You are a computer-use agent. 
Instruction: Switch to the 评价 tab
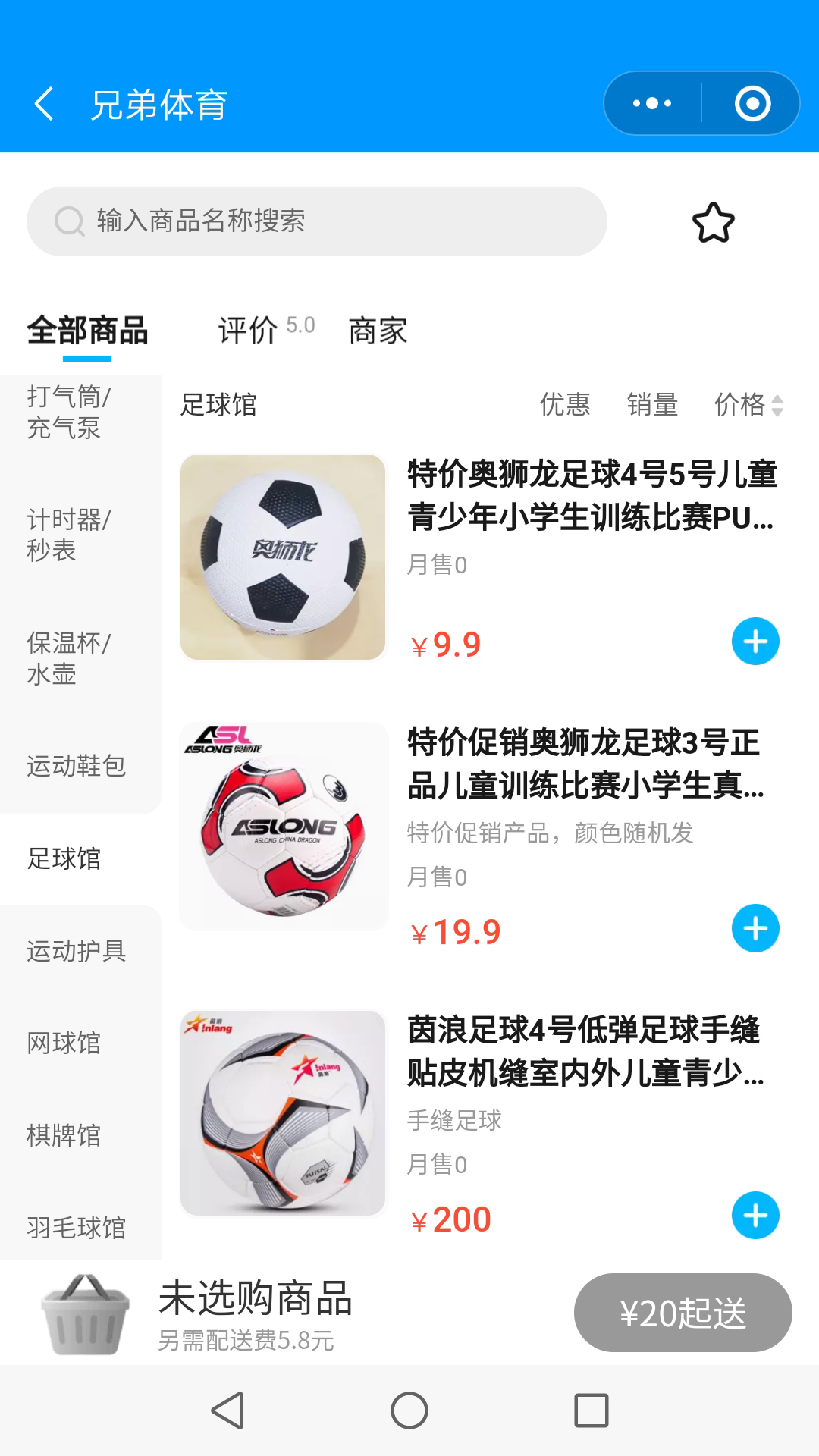pyautogui.click(x=248, y=331)
